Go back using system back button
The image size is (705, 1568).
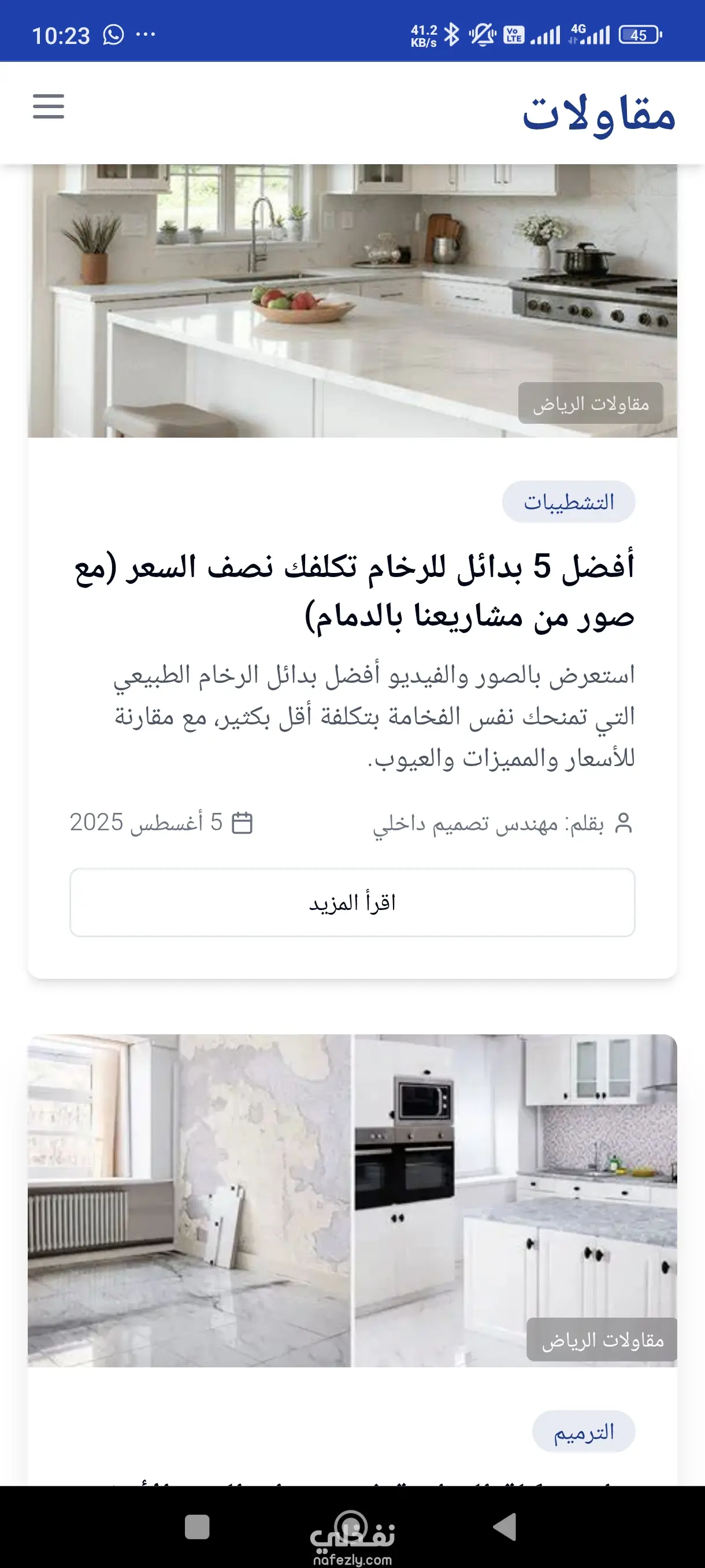(505, 1526)
